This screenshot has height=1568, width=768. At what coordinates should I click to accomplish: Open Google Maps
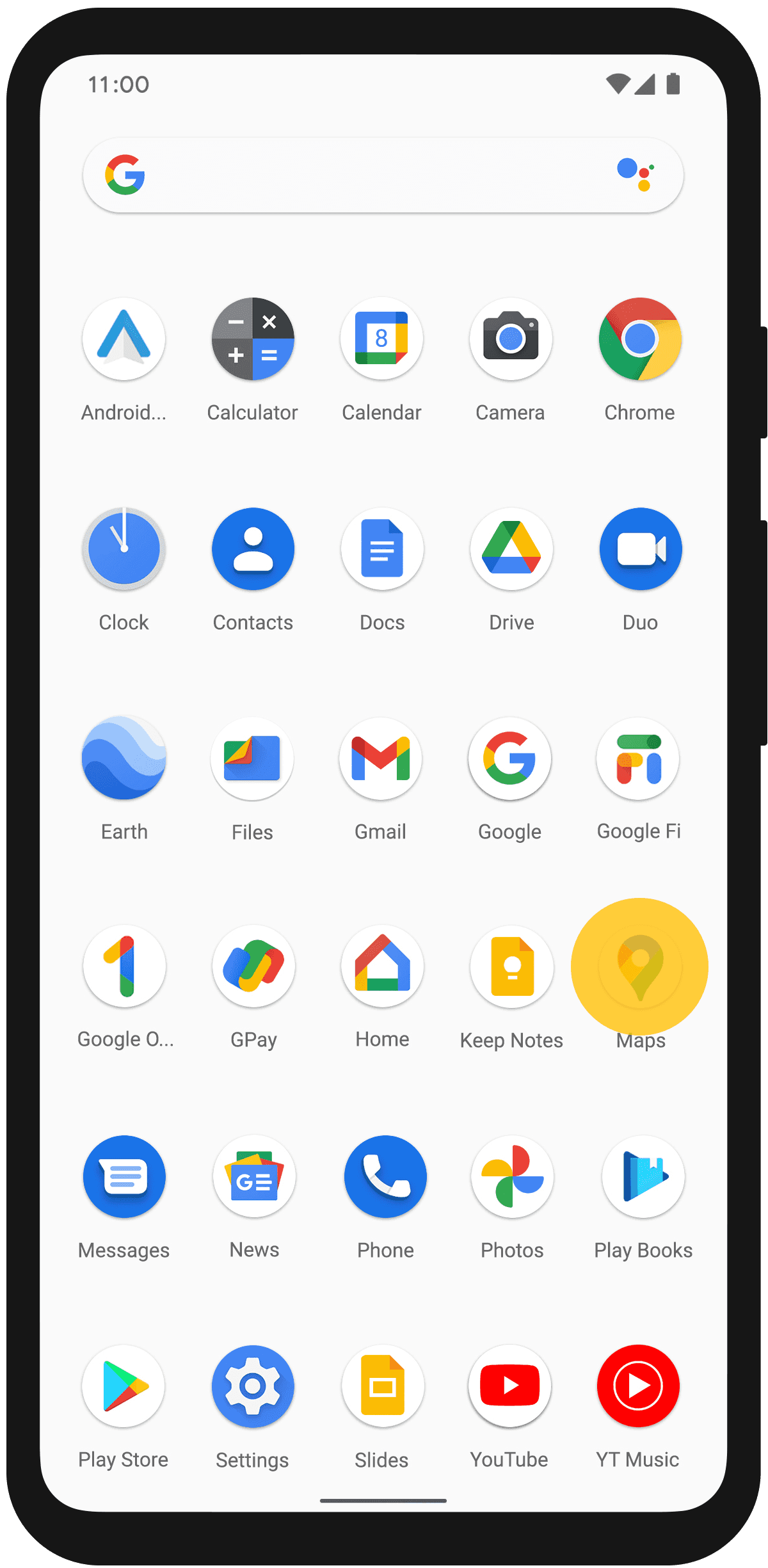pos(640,966)
